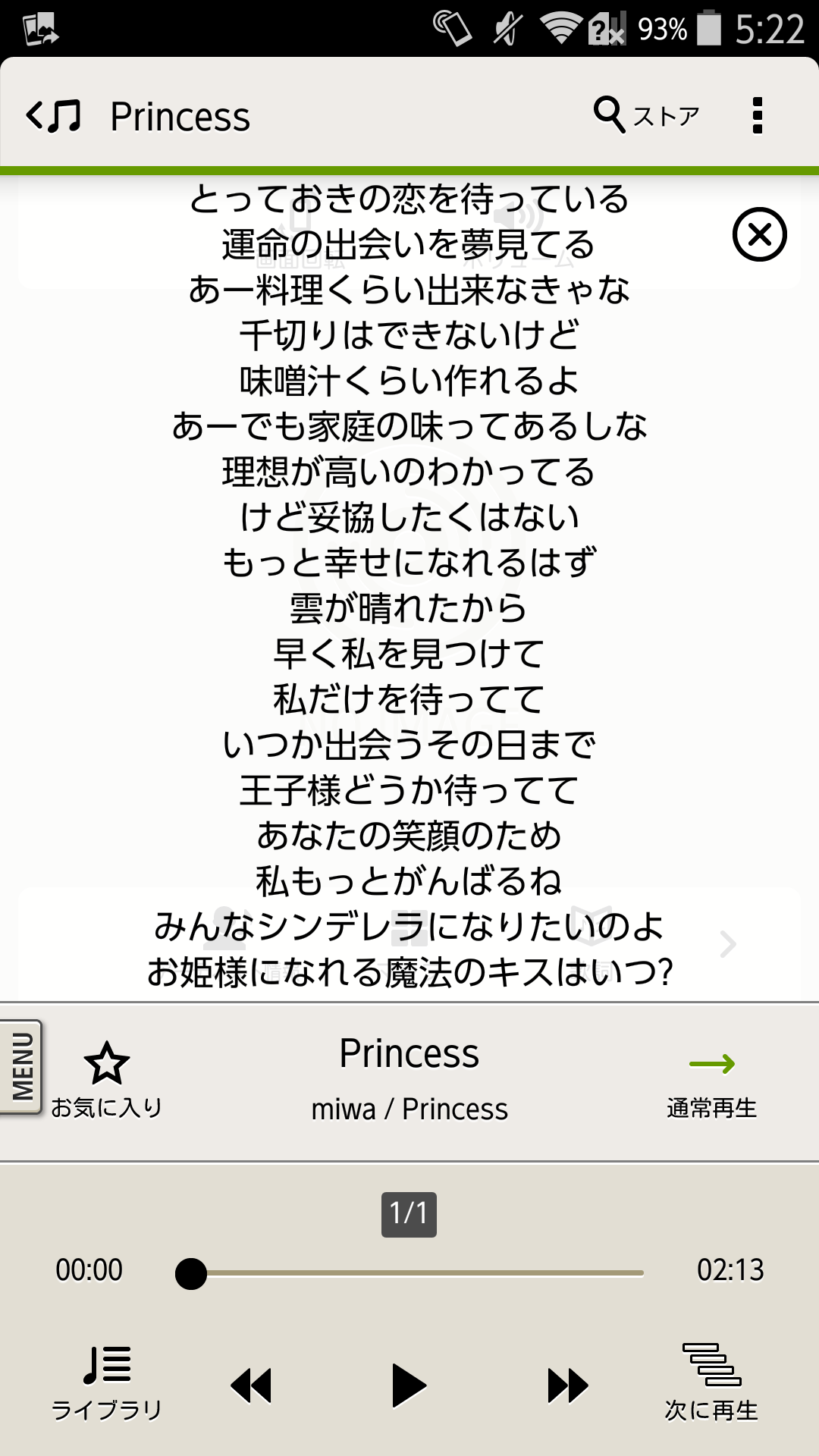Screen dimensions: 819x1456
Task: Go back using the music note arrow
Action: (53, 117)
